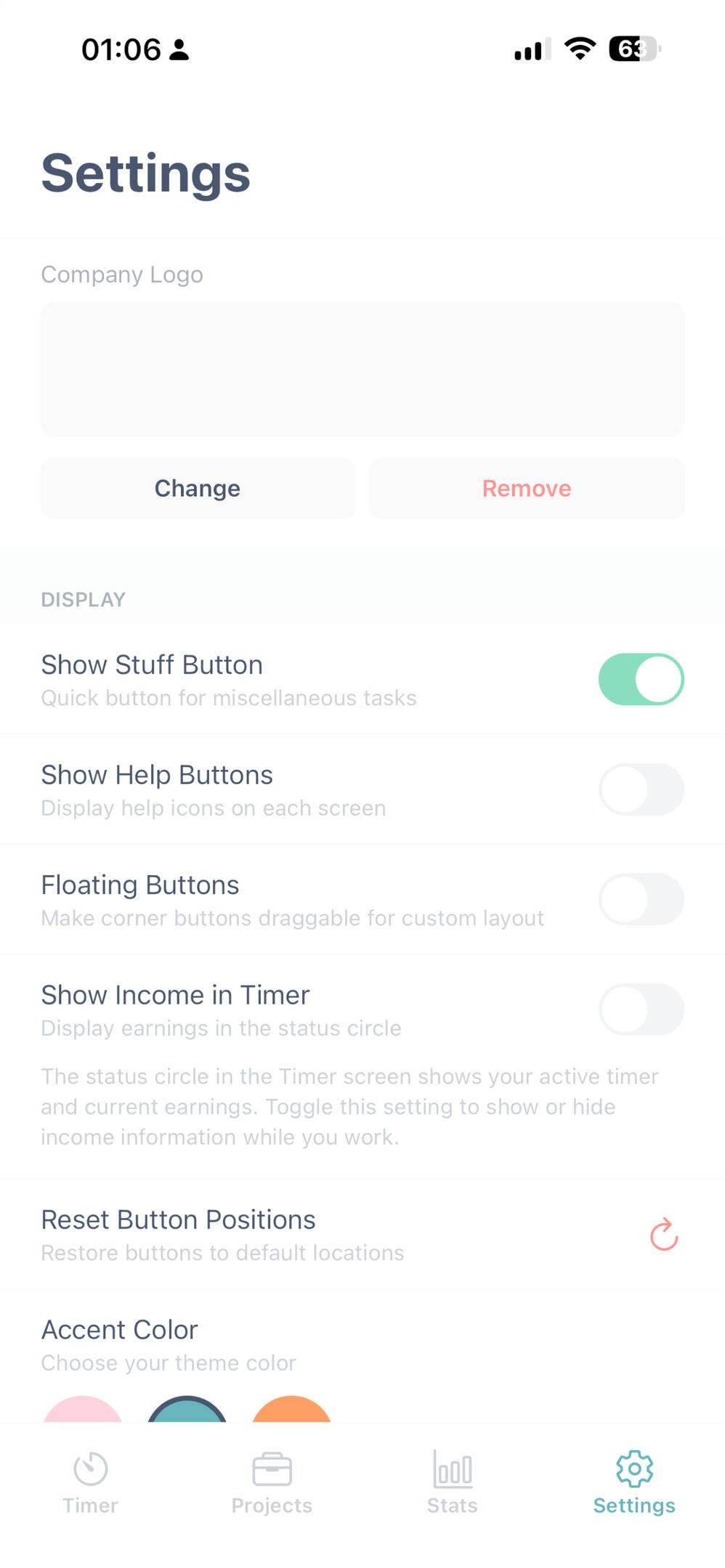This screenshot has height=1568, width=725.
Task: Choose the teal accent color
Action: 187,1411
